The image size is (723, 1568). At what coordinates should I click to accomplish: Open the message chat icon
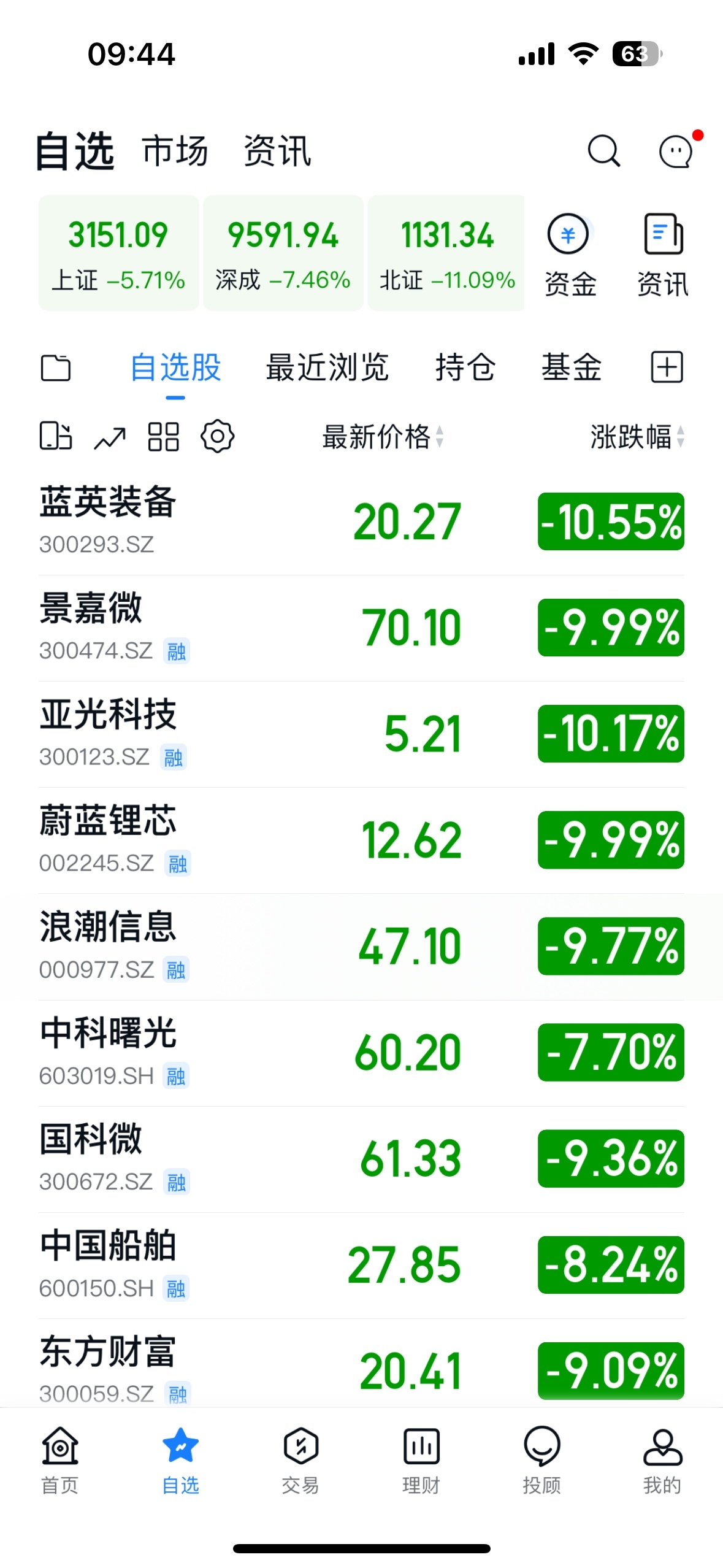[x=676, y=151]
